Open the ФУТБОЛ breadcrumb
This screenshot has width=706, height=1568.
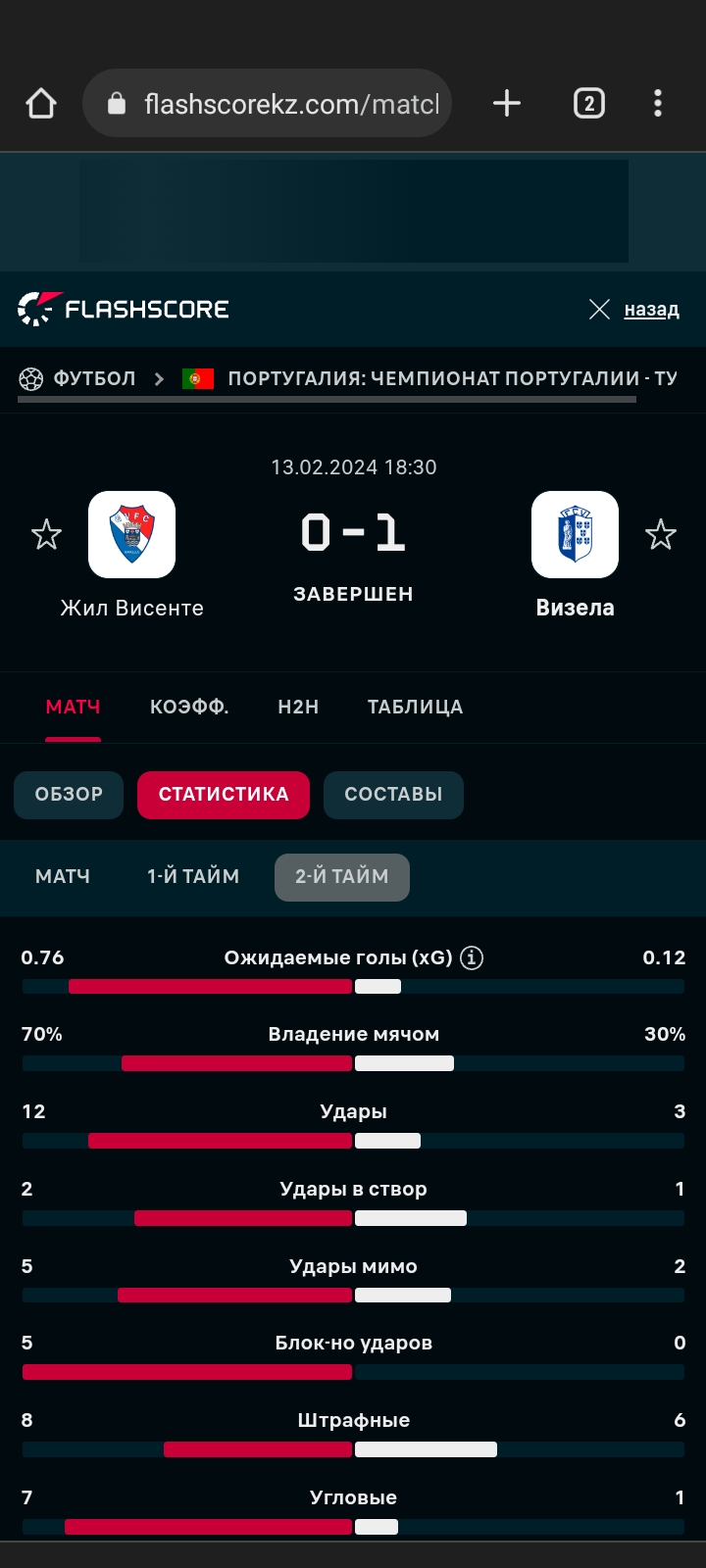[94, 378]
